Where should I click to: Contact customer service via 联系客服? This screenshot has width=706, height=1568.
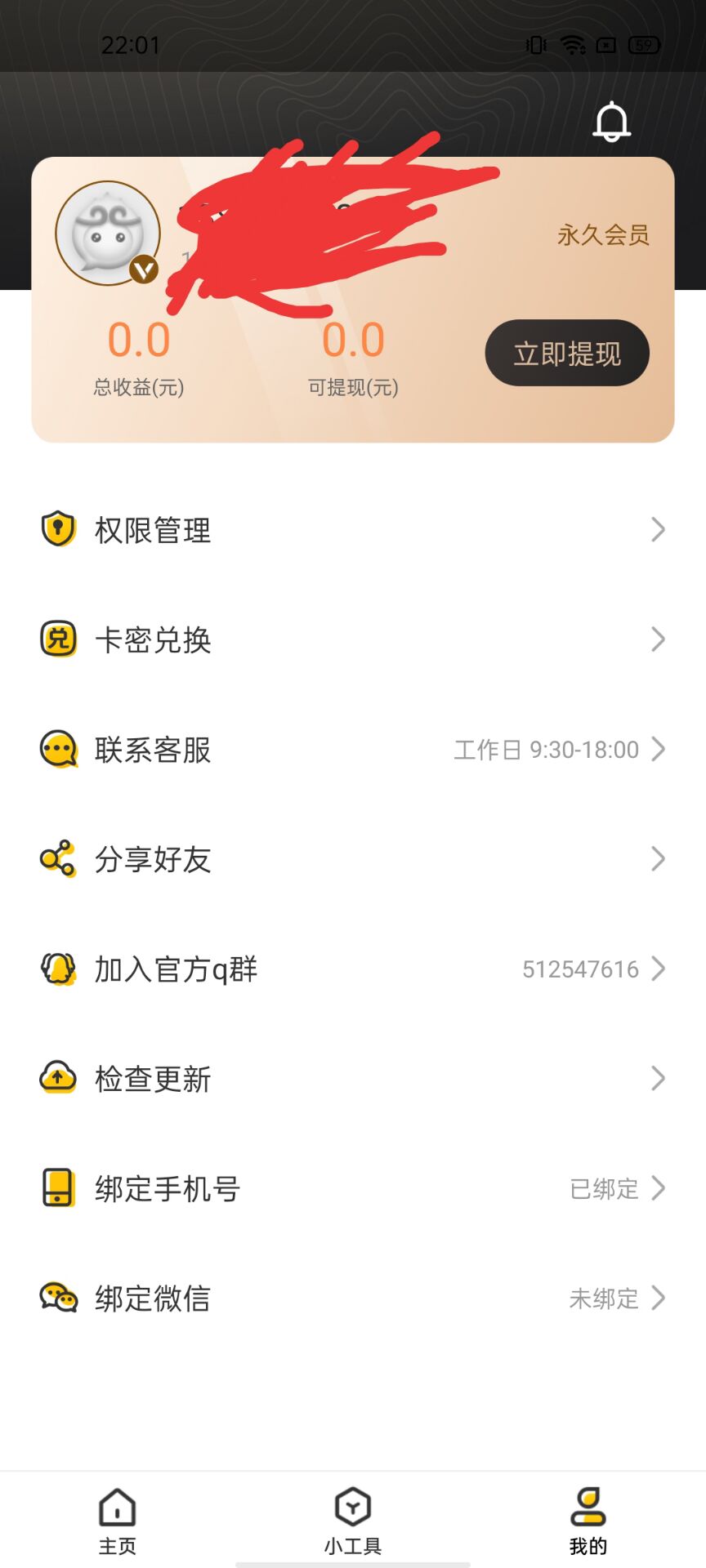coord(353,749)
